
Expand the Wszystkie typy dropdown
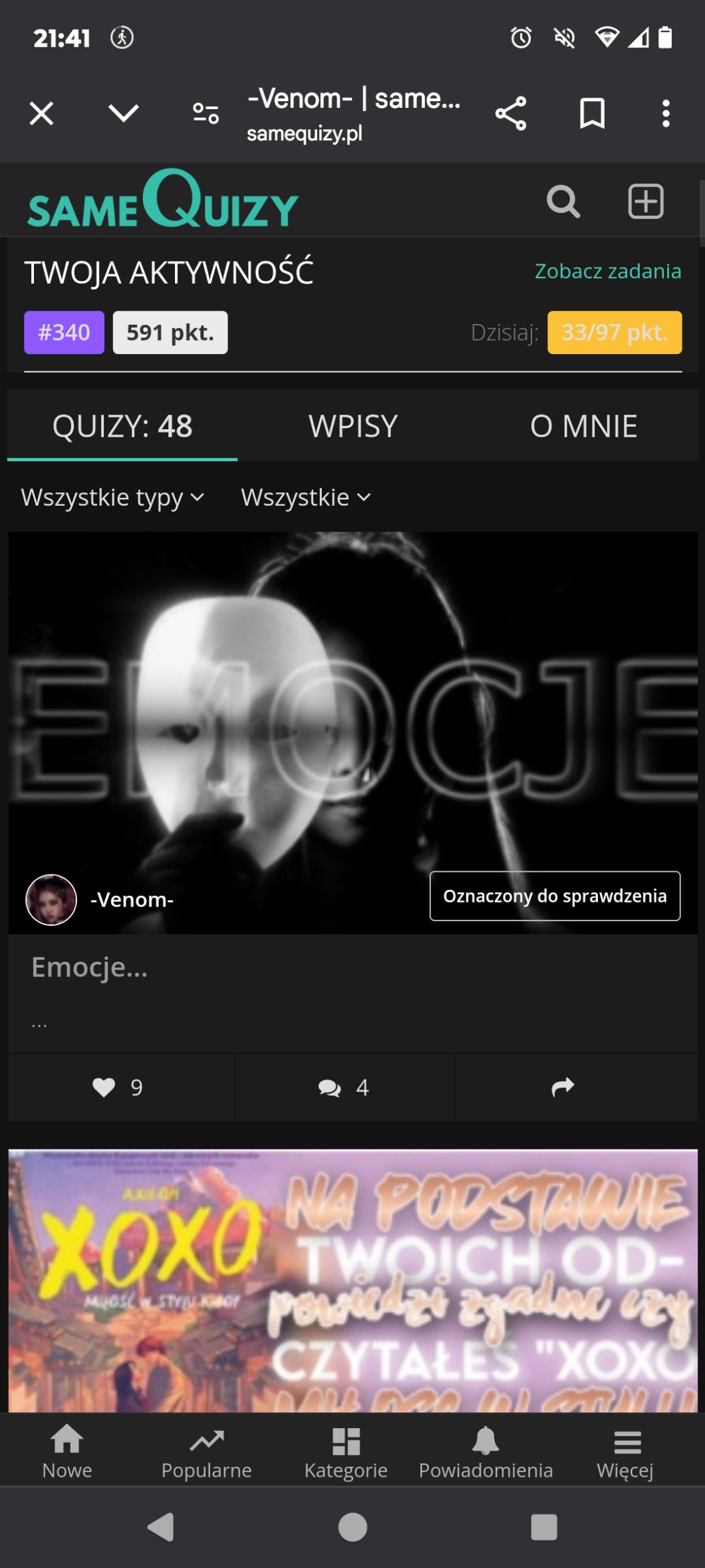pyautogui.click(x=112, y=497)
